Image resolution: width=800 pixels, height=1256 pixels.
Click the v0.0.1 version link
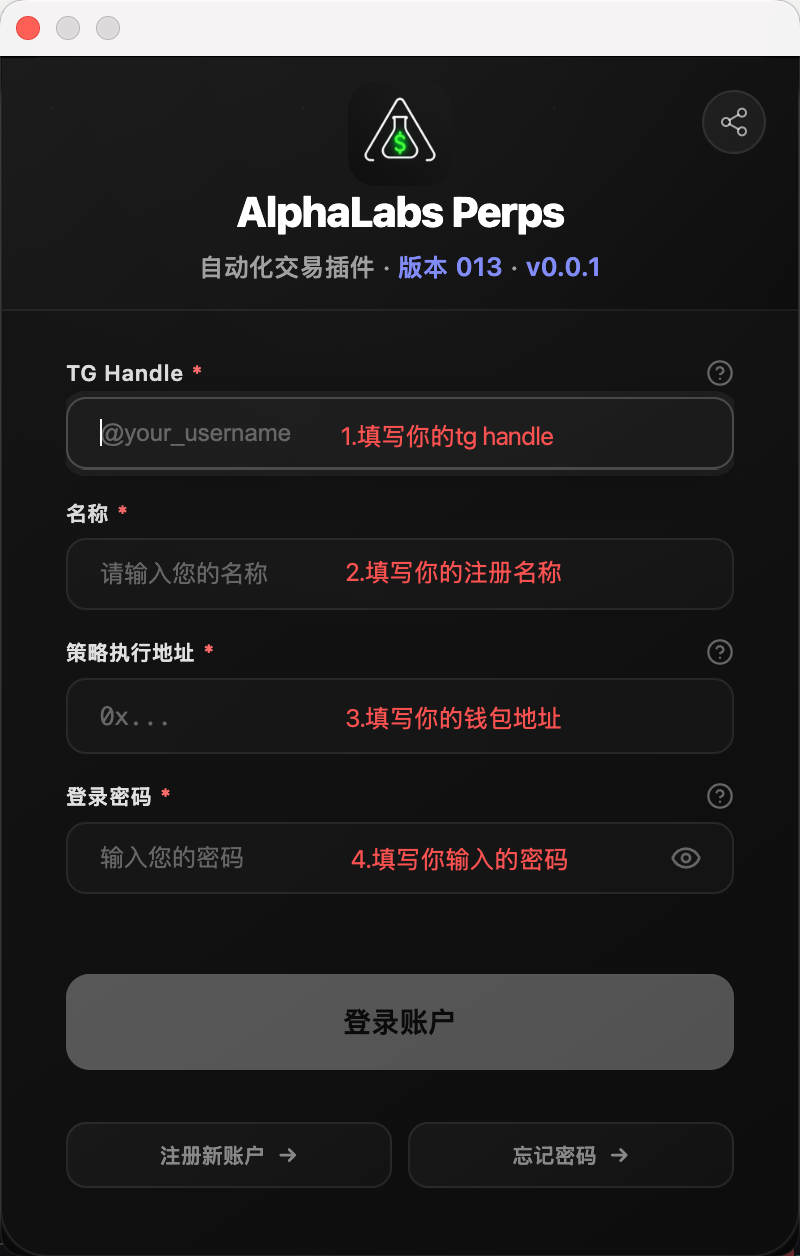(x=563, y=267)
